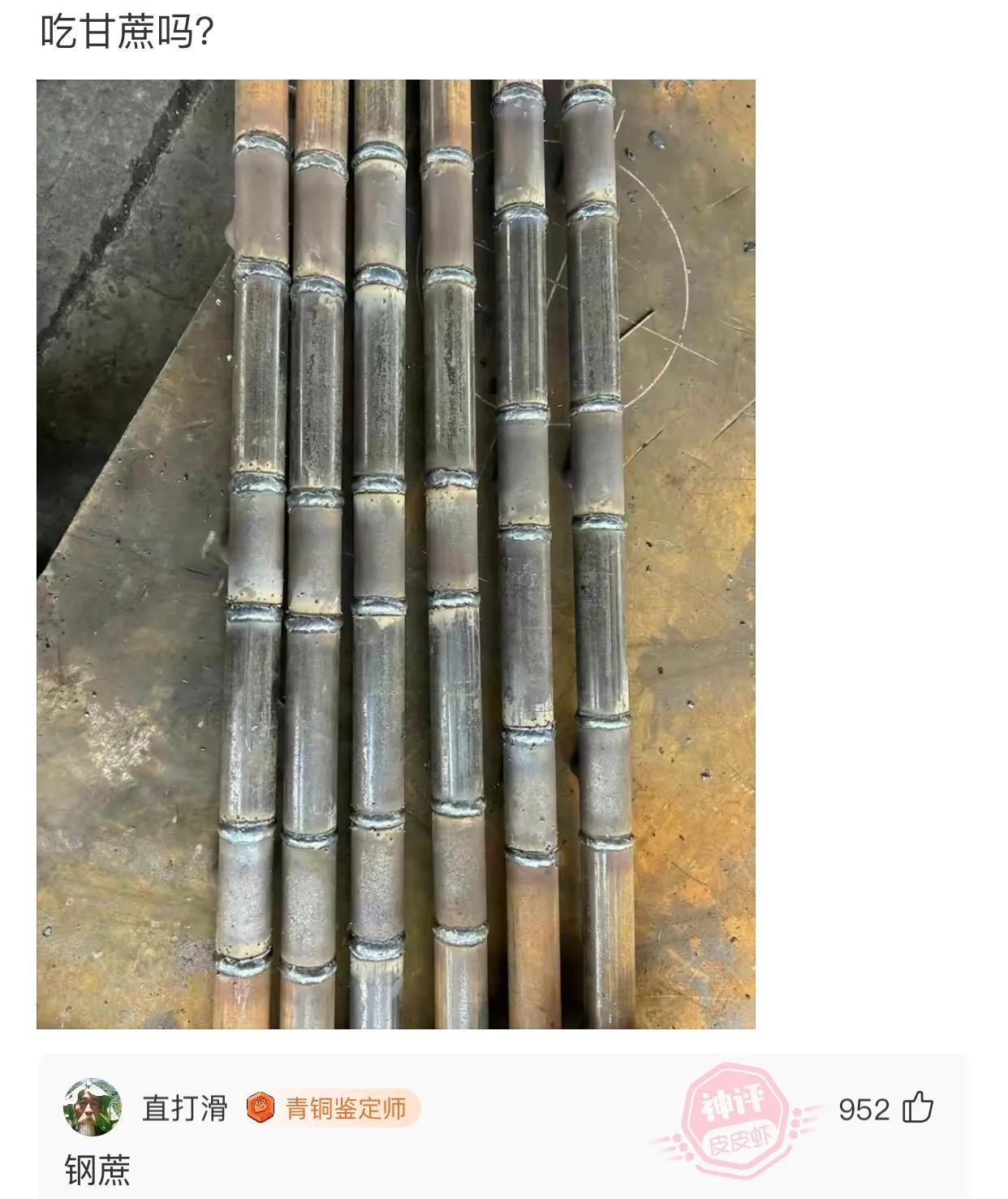1008x1199 pixels.
Task: Open the welded steel pipes photo
Action: (x=396, y=554)
